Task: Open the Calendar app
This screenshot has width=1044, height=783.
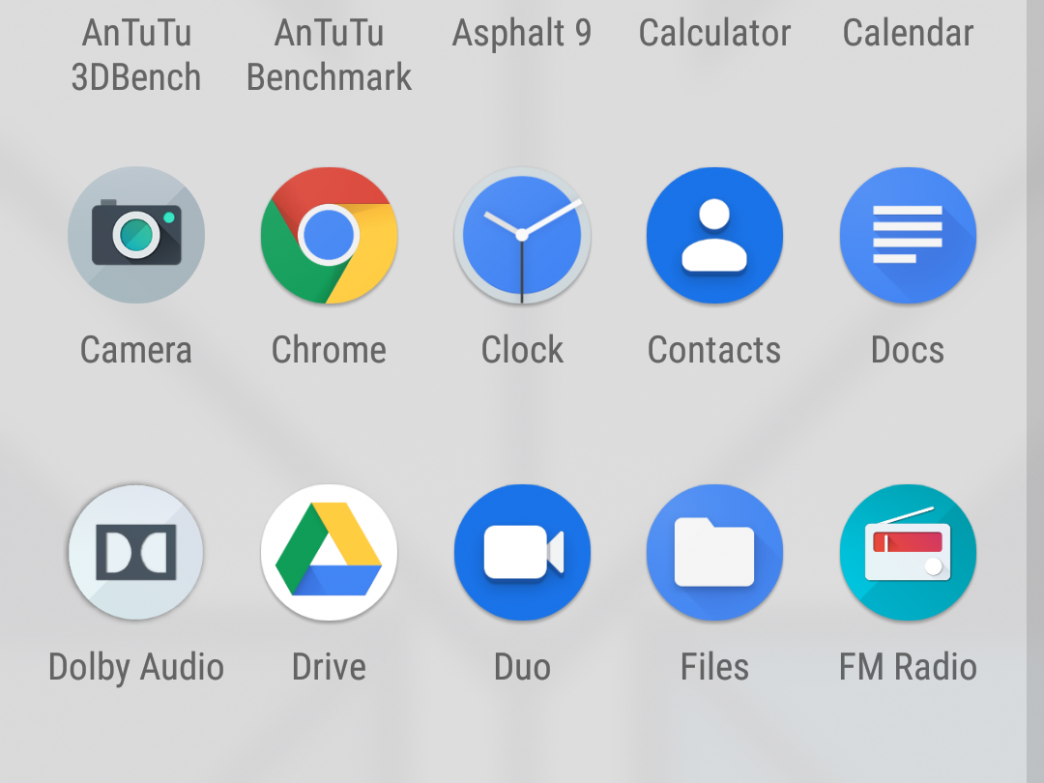Action: [x=907, y=33]
